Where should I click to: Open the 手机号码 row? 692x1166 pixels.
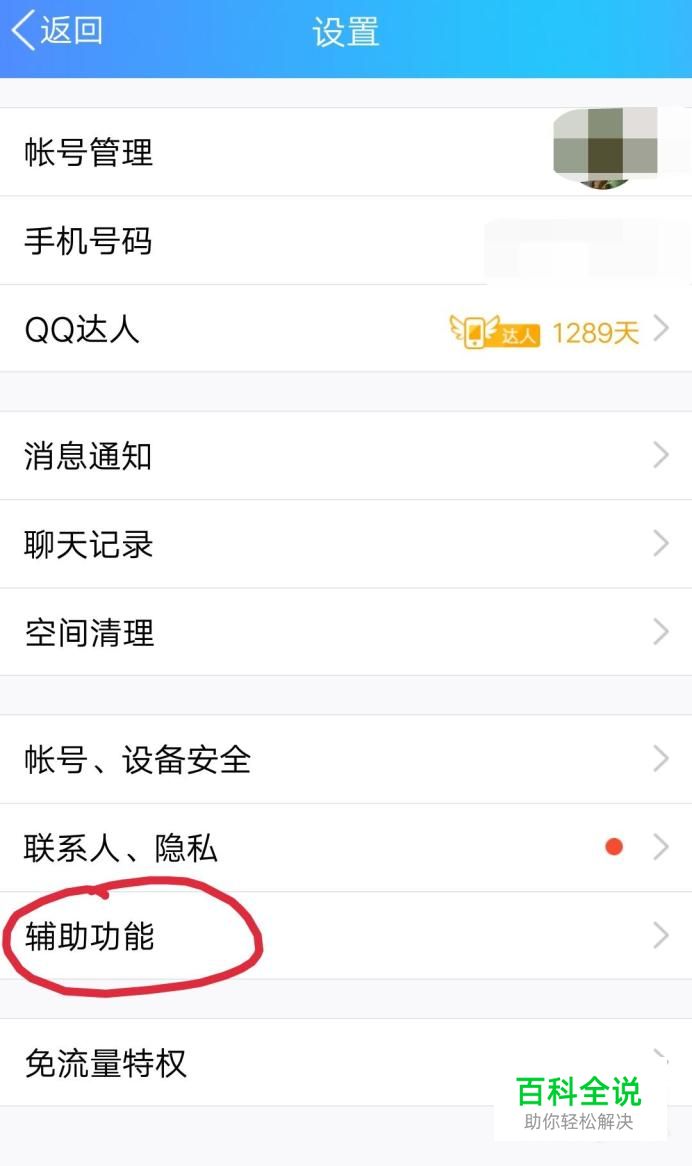pyautogui.click(x=346, y=241)
